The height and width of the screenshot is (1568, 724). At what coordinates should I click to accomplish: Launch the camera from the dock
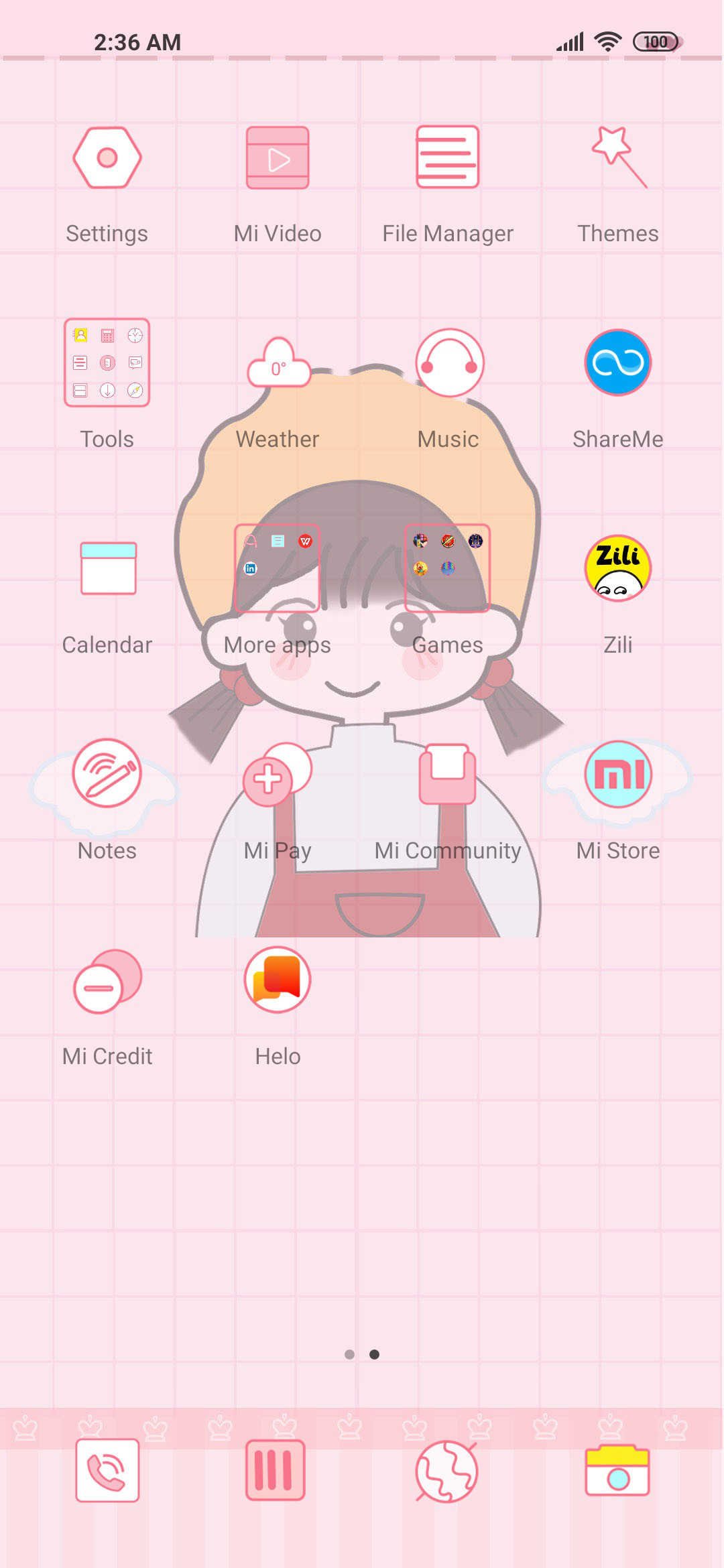click(617, 1470)
